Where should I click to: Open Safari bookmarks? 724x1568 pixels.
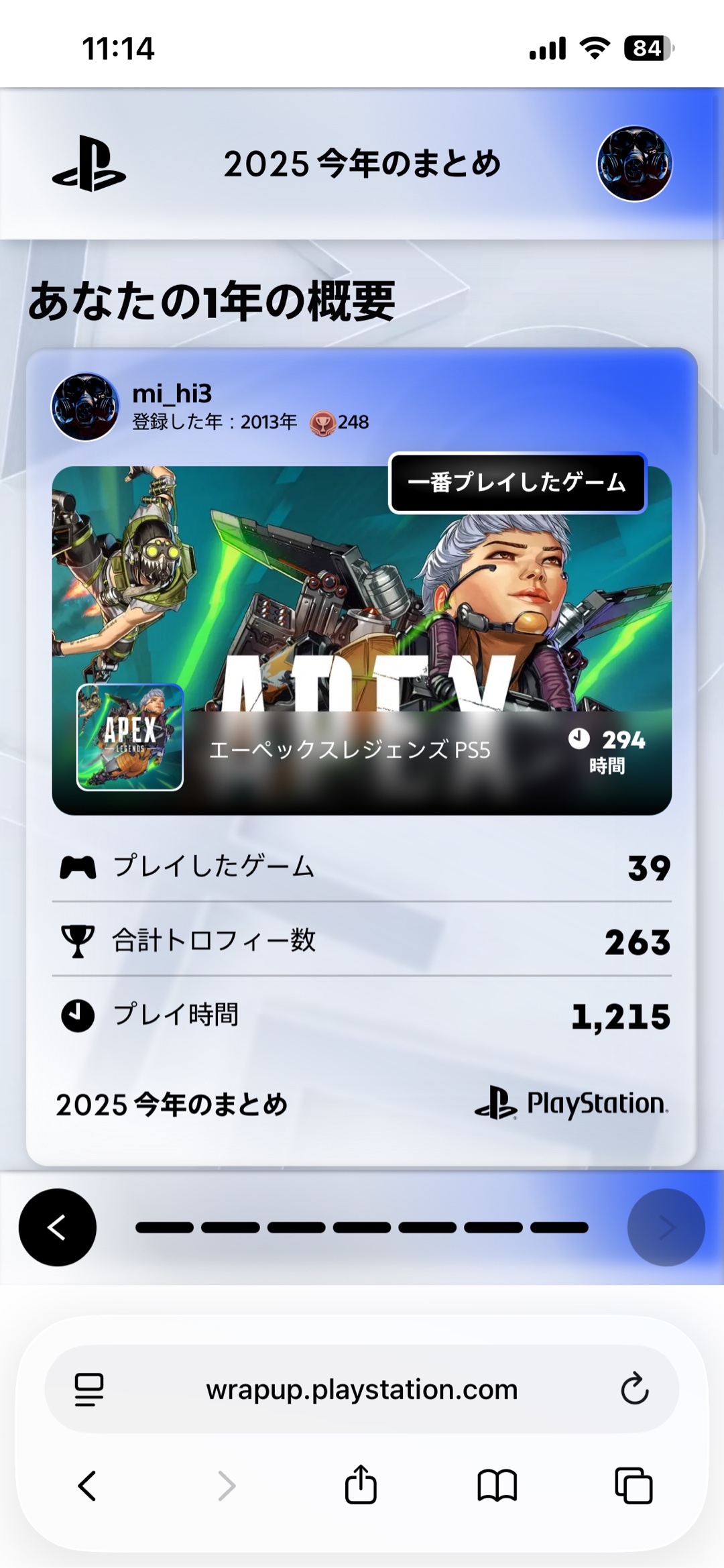(497, 1485)
